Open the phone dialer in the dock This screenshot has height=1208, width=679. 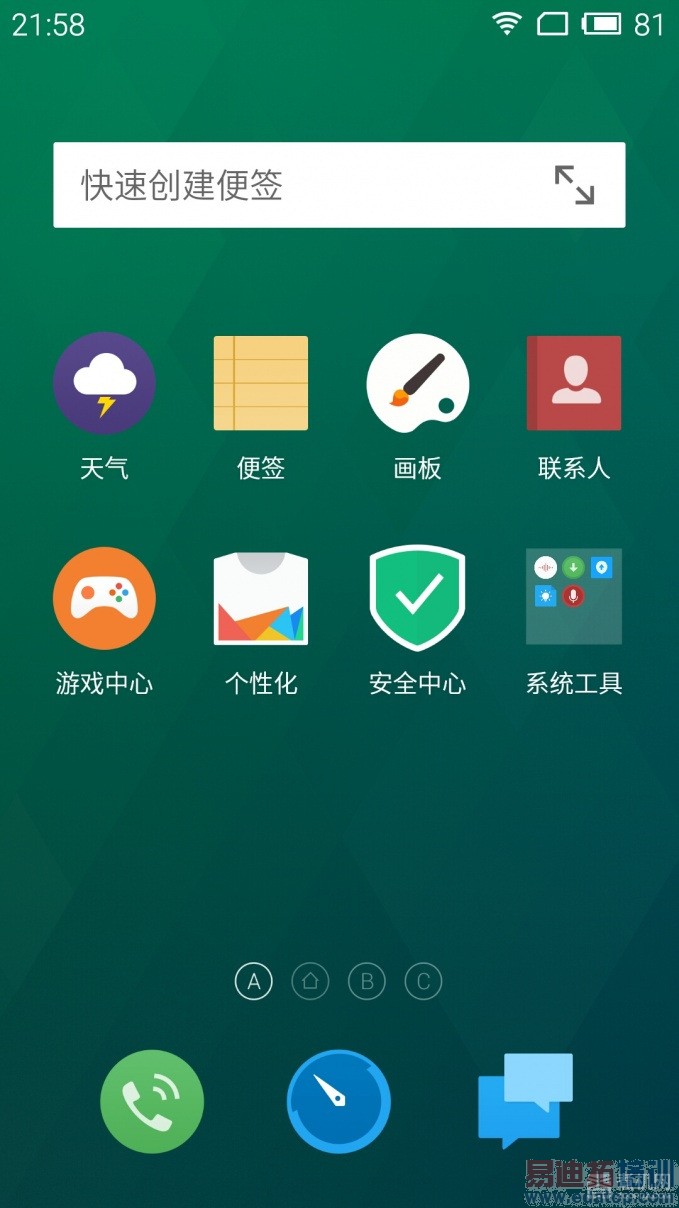[152, 1101]
